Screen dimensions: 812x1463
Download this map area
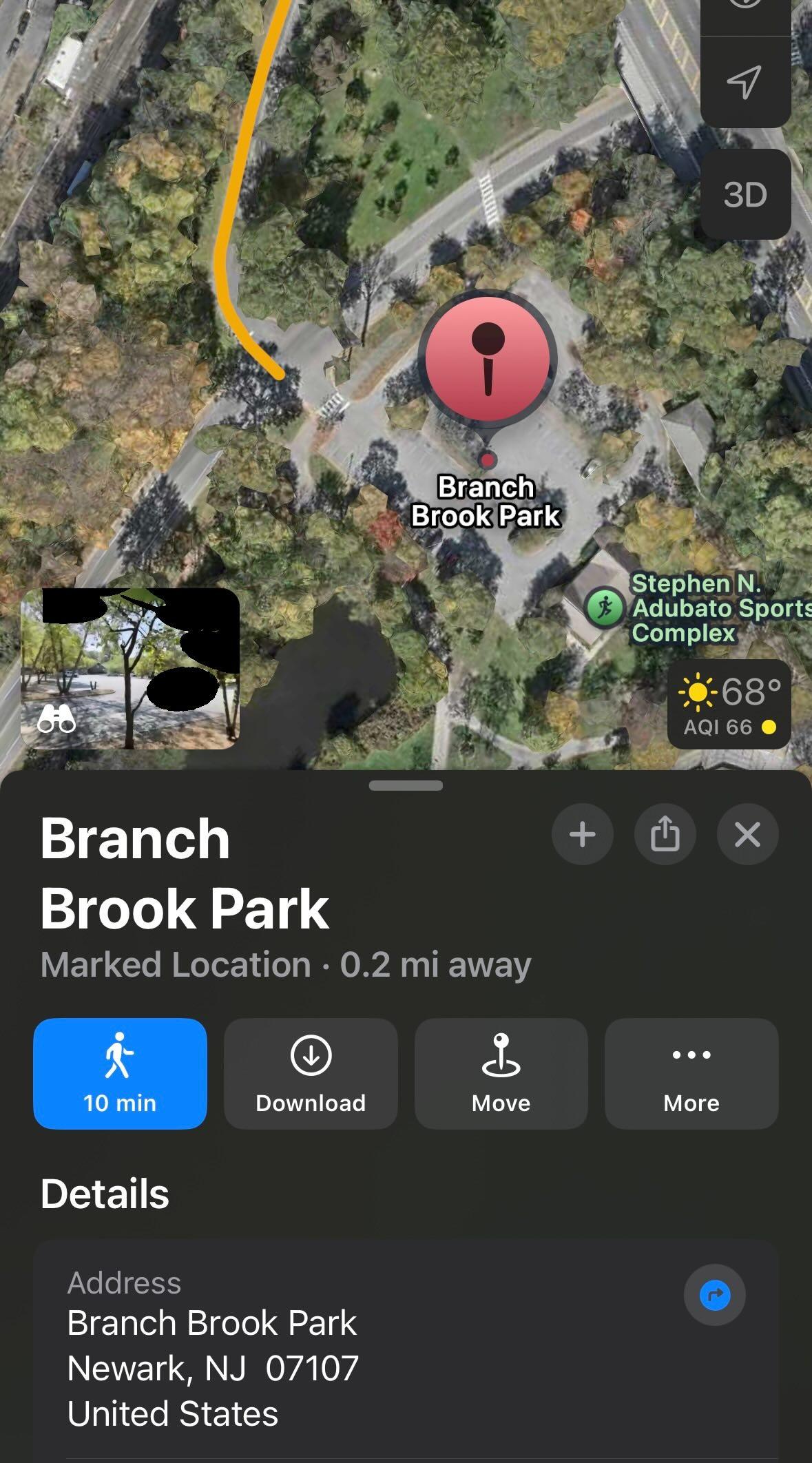[311, 1073]
